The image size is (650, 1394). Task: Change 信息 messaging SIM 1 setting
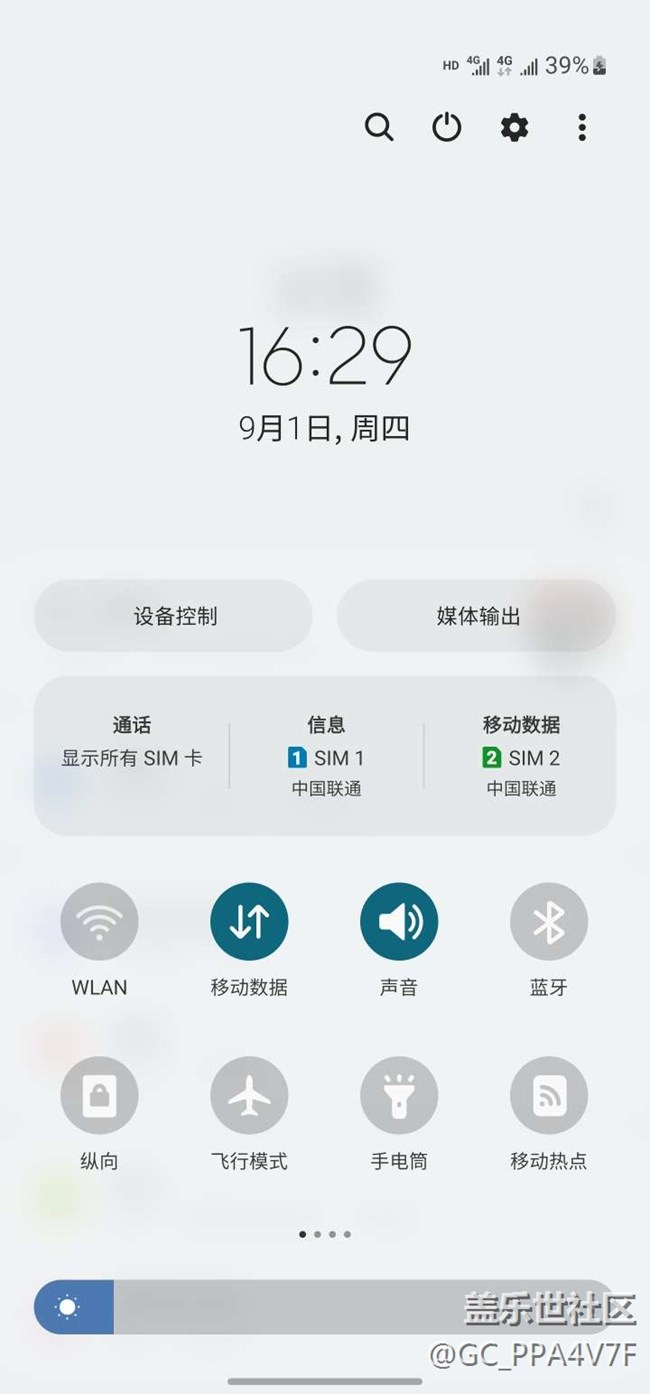326,756
